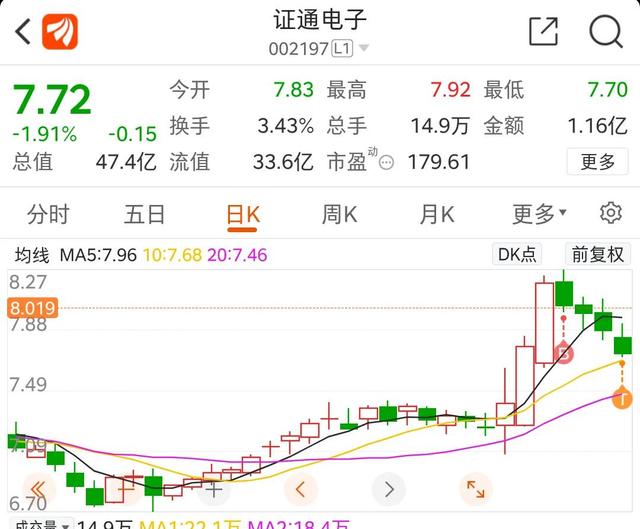Share this stock quote
This screenshot has width=640, height=529.
click(543, 32)
